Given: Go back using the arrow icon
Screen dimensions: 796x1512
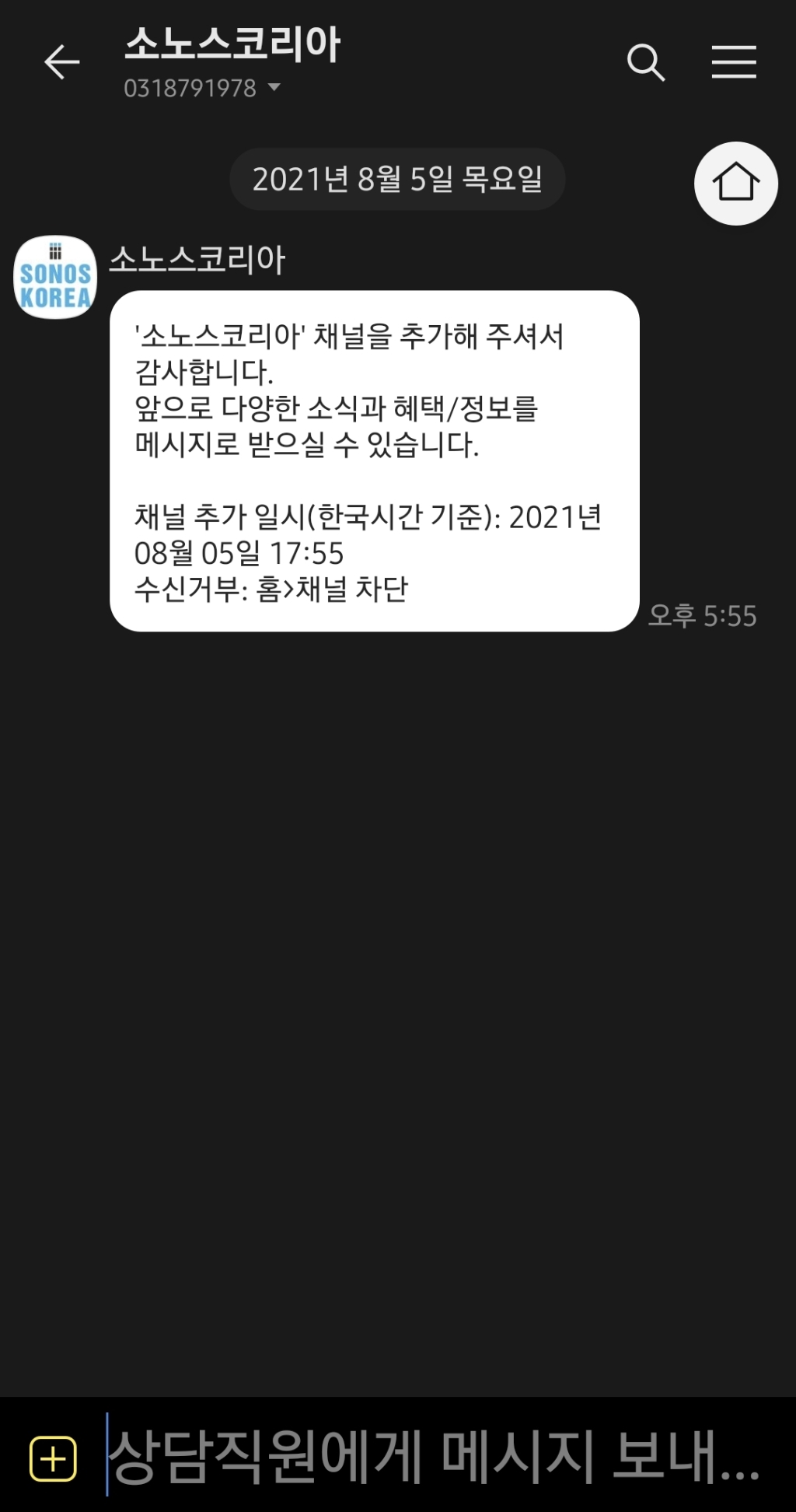Looking at the screenshot, I should [x=61, y=62].
